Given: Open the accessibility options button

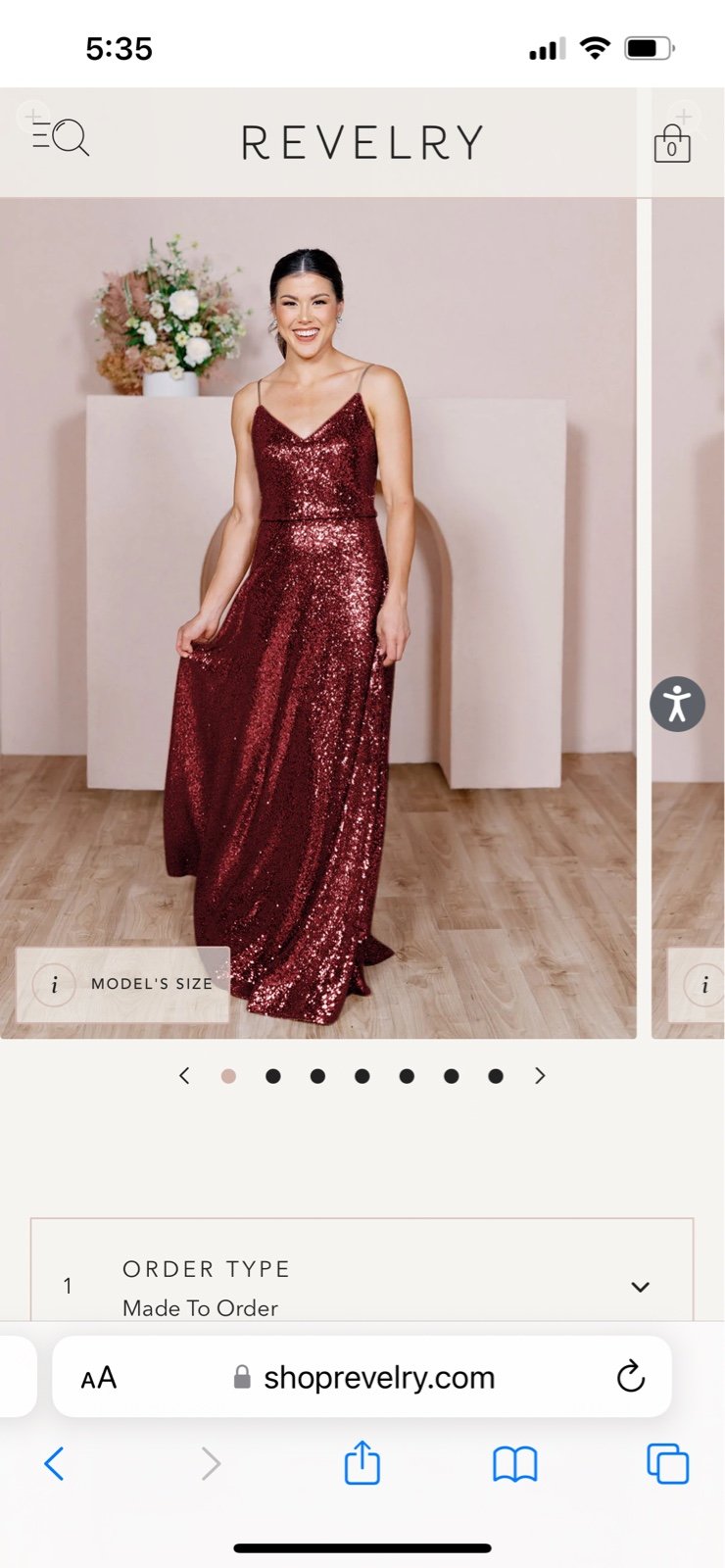Looking at the screenshot, I should coord(677,704).
